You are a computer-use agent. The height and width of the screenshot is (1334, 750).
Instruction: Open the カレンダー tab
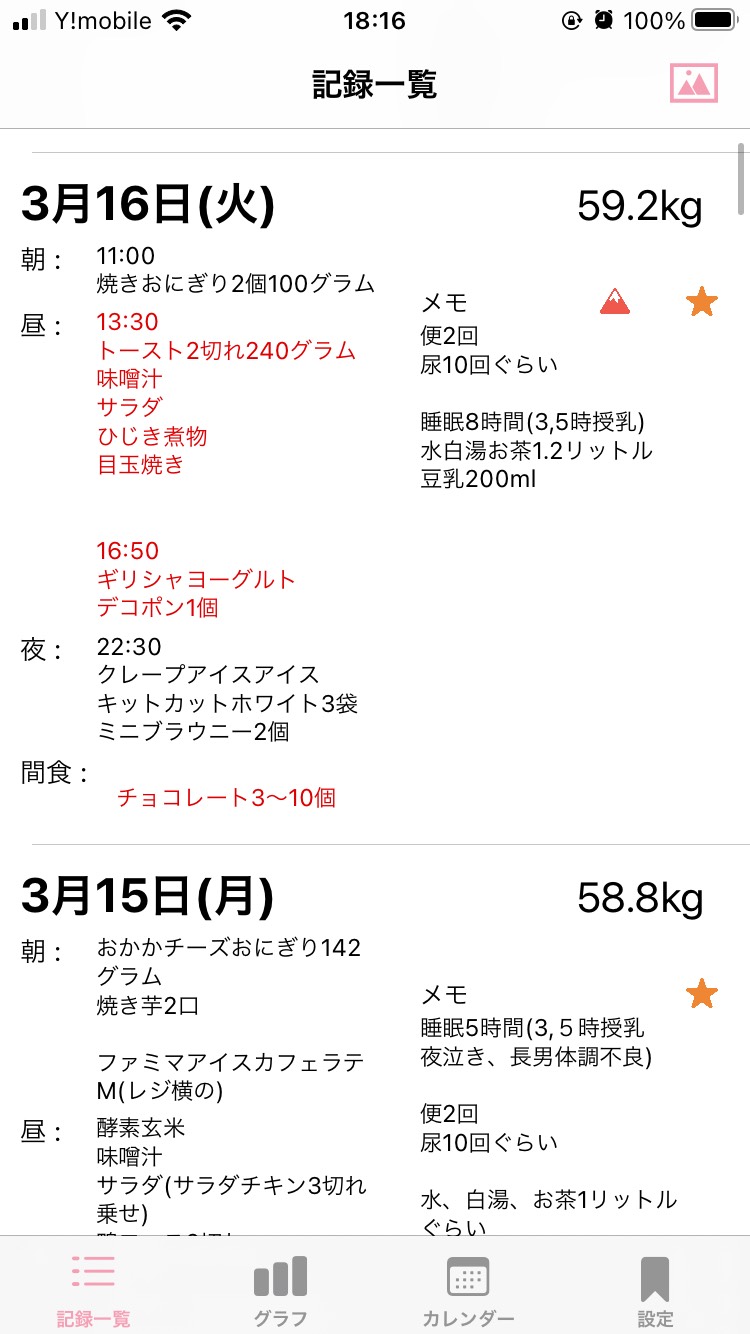468,1291
